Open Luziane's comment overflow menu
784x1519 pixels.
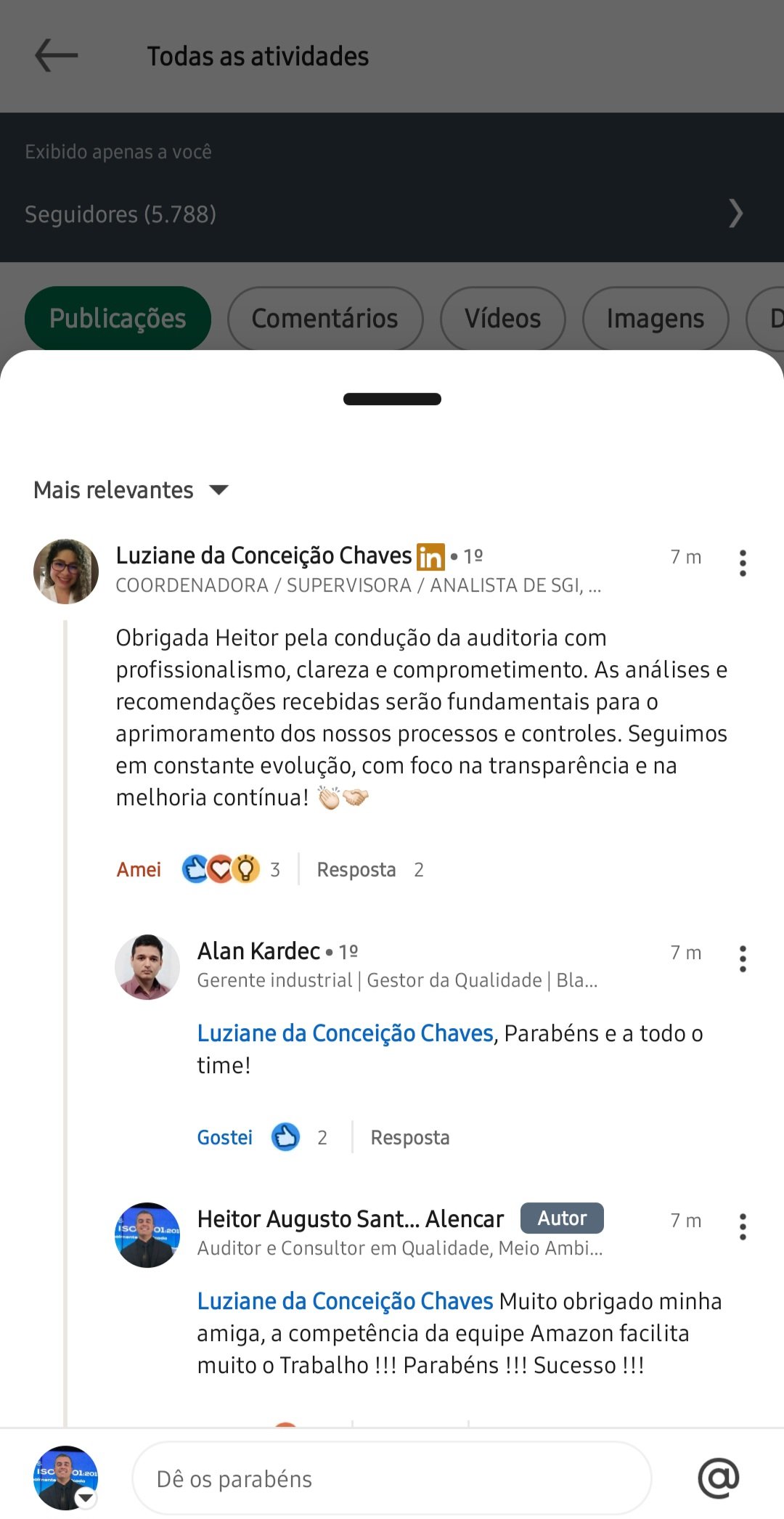743,563
